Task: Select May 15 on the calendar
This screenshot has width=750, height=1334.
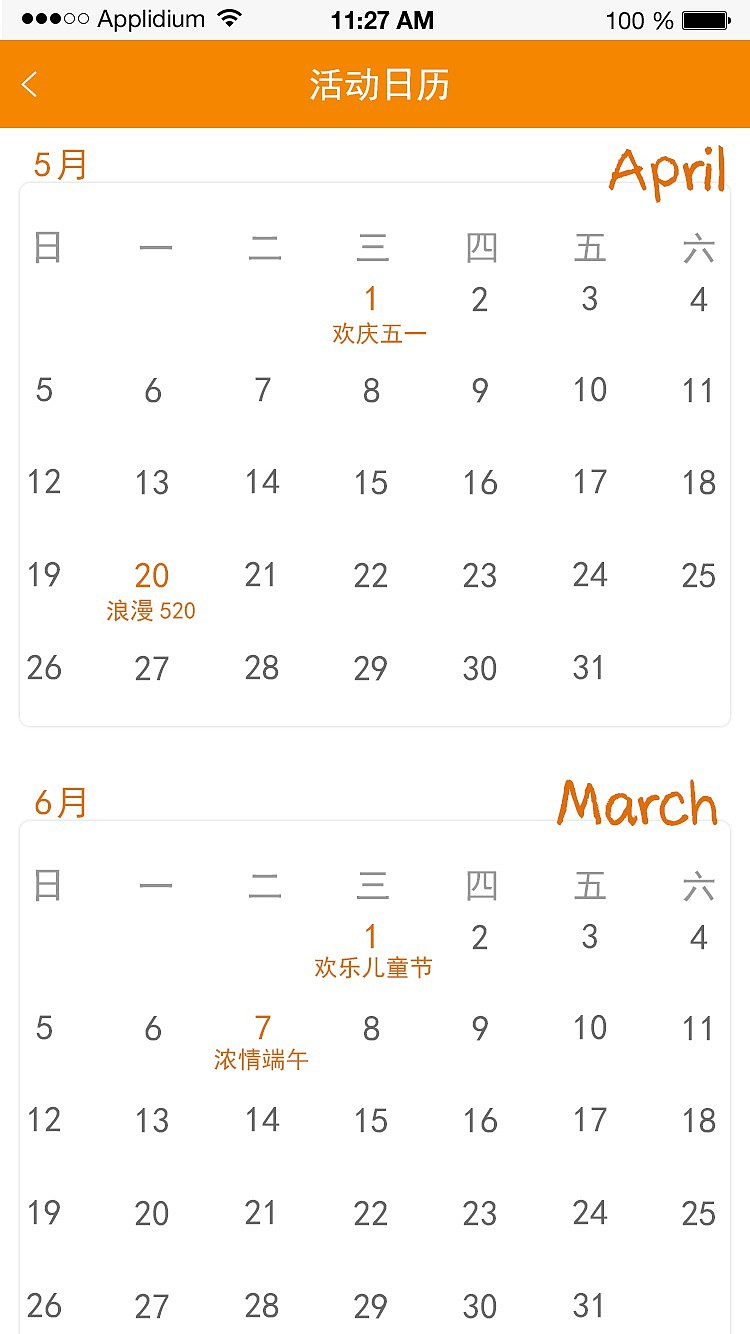Action: click(x=371, y=483)
